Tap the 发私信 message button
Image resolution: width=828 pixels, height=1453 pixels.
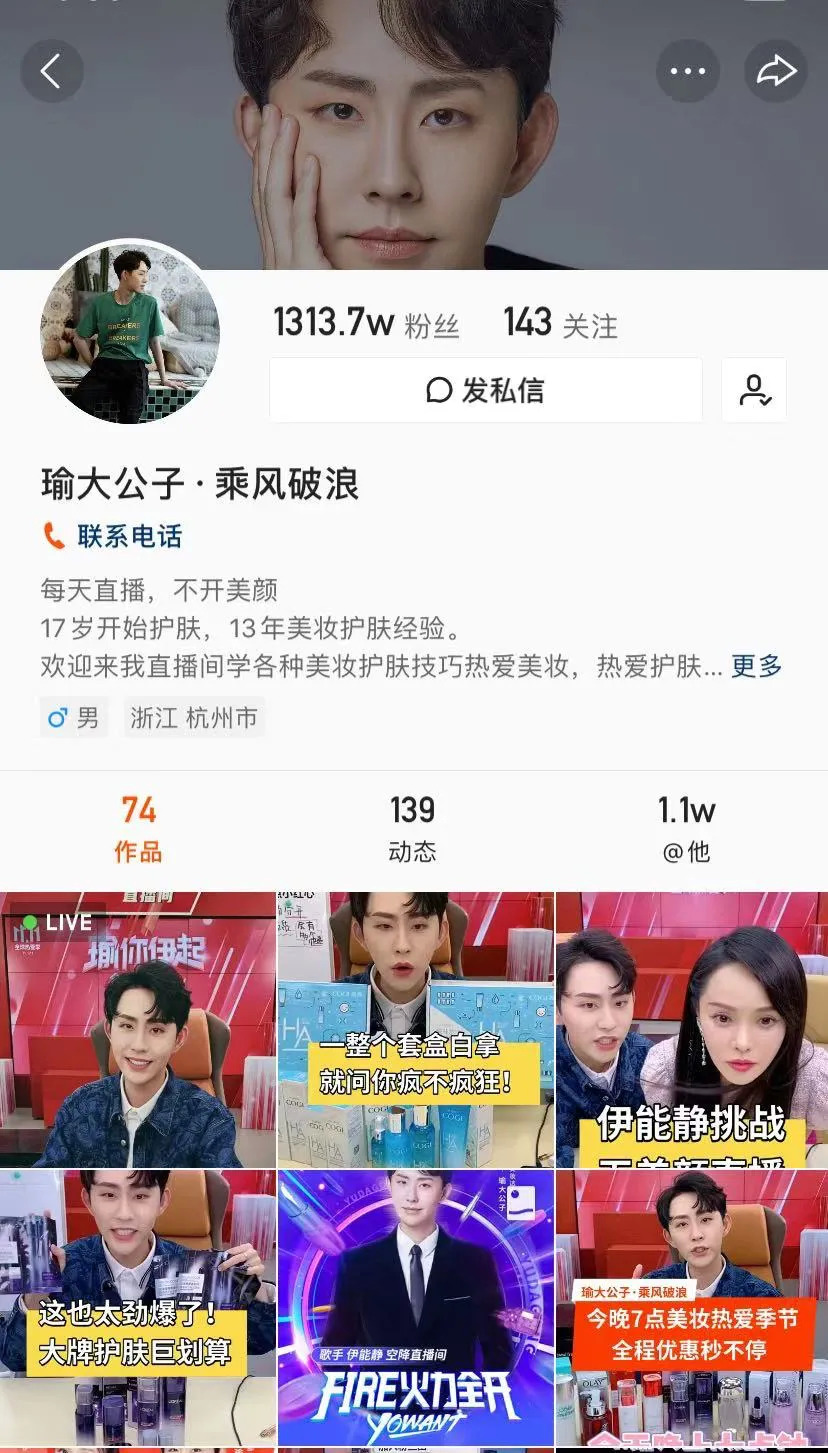click(x=486, y=390)
